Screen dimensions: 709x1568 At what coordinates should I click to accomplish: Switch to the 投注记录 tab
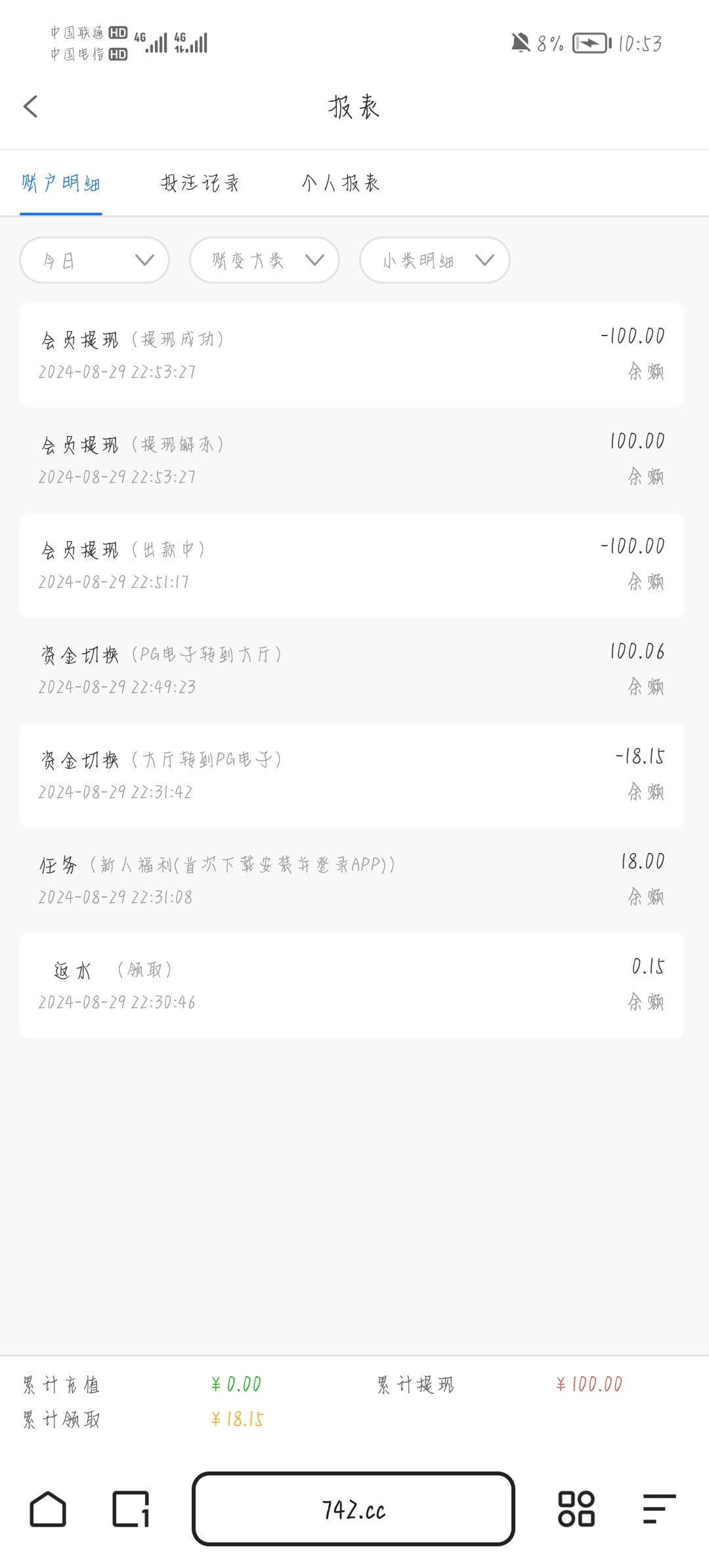pos(200,183)
